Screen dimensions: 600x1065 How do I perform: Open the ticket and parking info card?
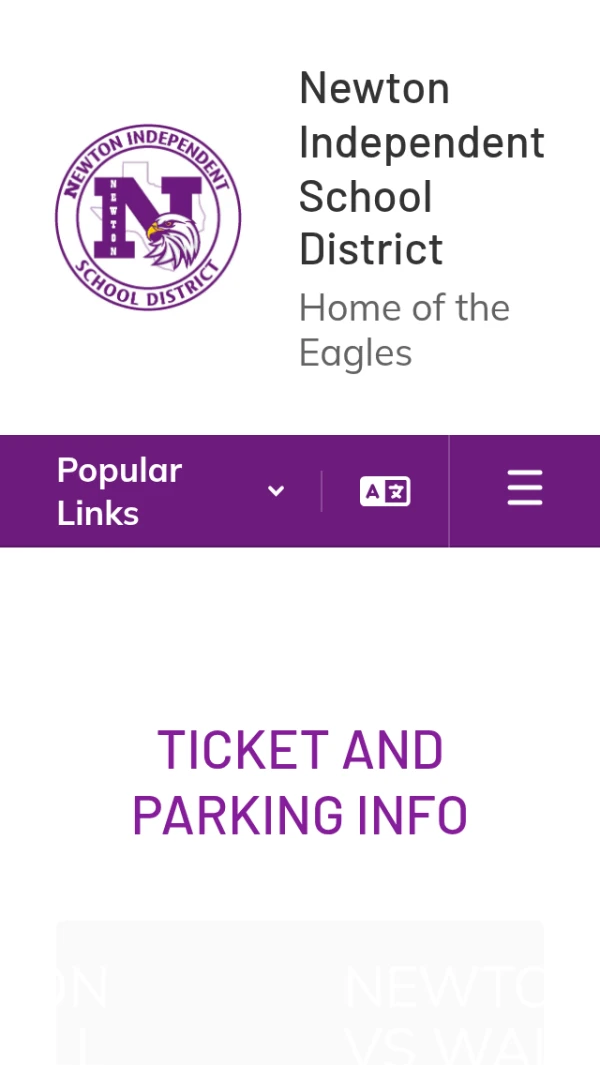point(300,995)
